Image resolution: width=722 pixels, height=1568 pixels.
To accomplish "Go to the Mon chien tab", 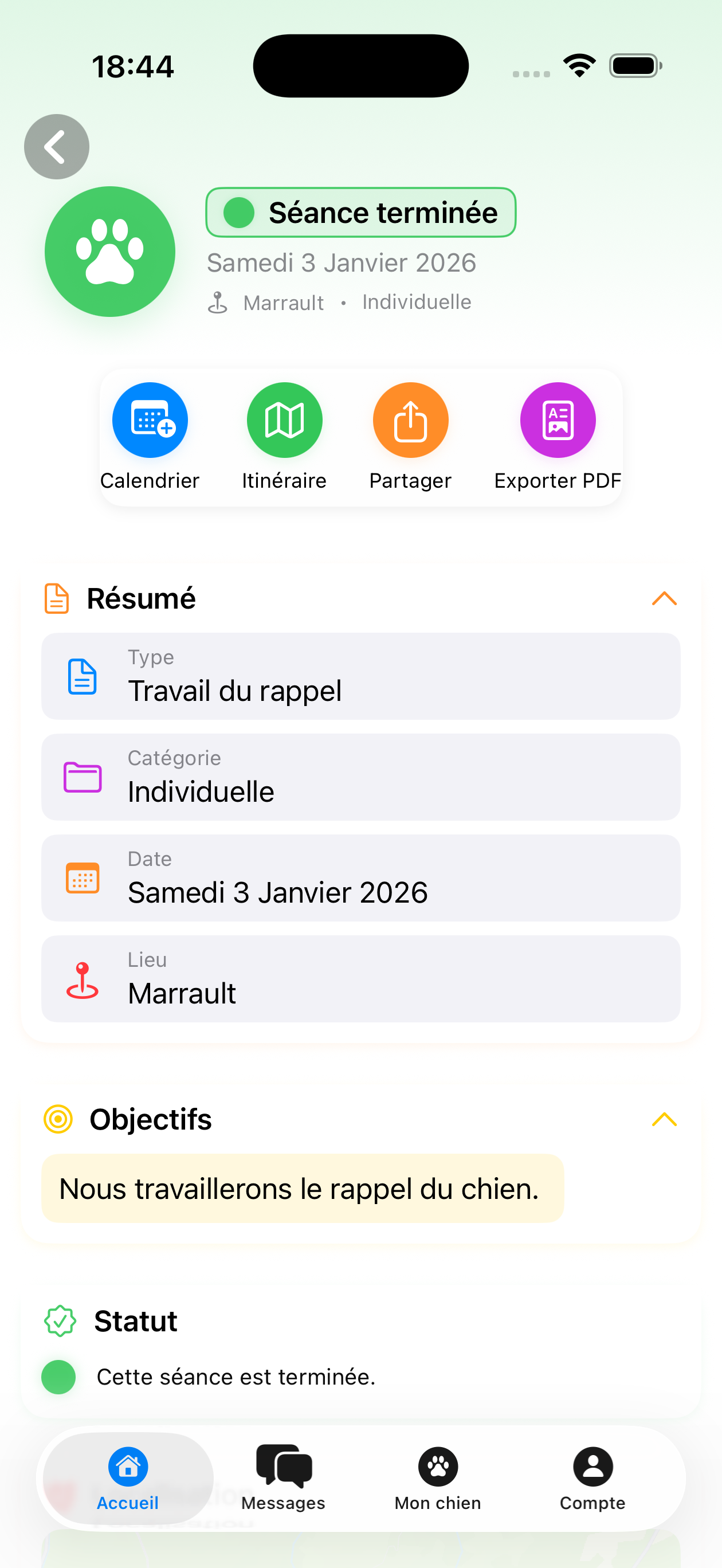I will pos(438,1478).
